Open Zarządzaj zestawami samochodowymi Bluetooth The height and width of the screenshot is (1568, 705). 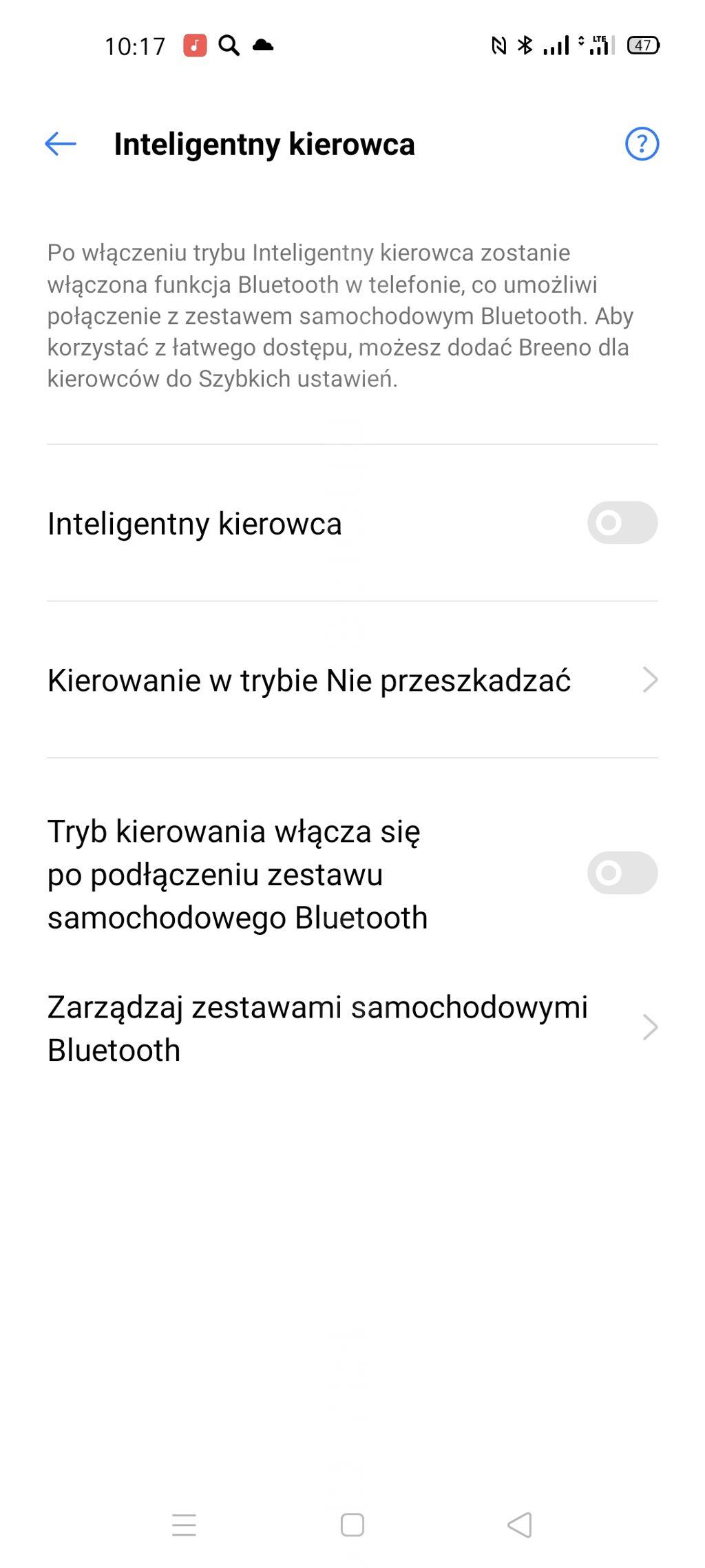[x=351, y=1028]
